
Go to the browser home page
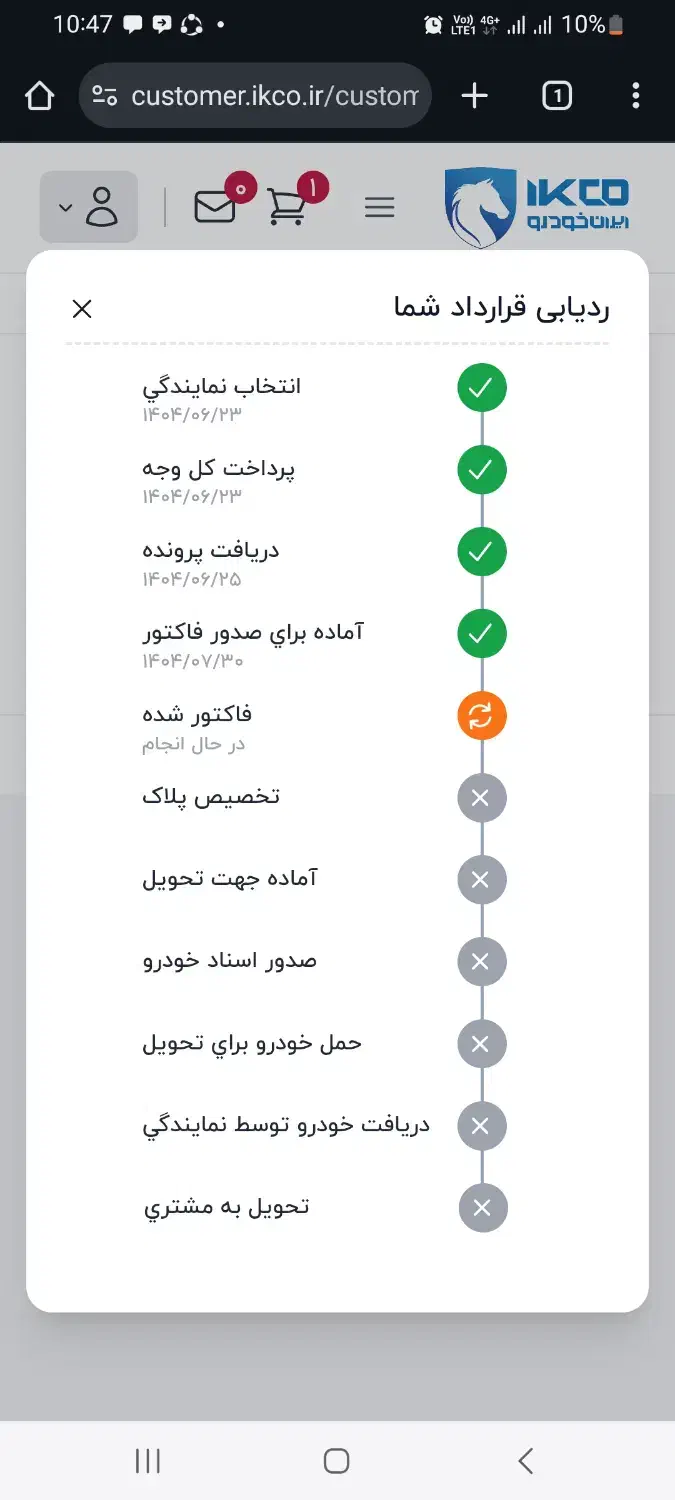click(x=39, y=96)
